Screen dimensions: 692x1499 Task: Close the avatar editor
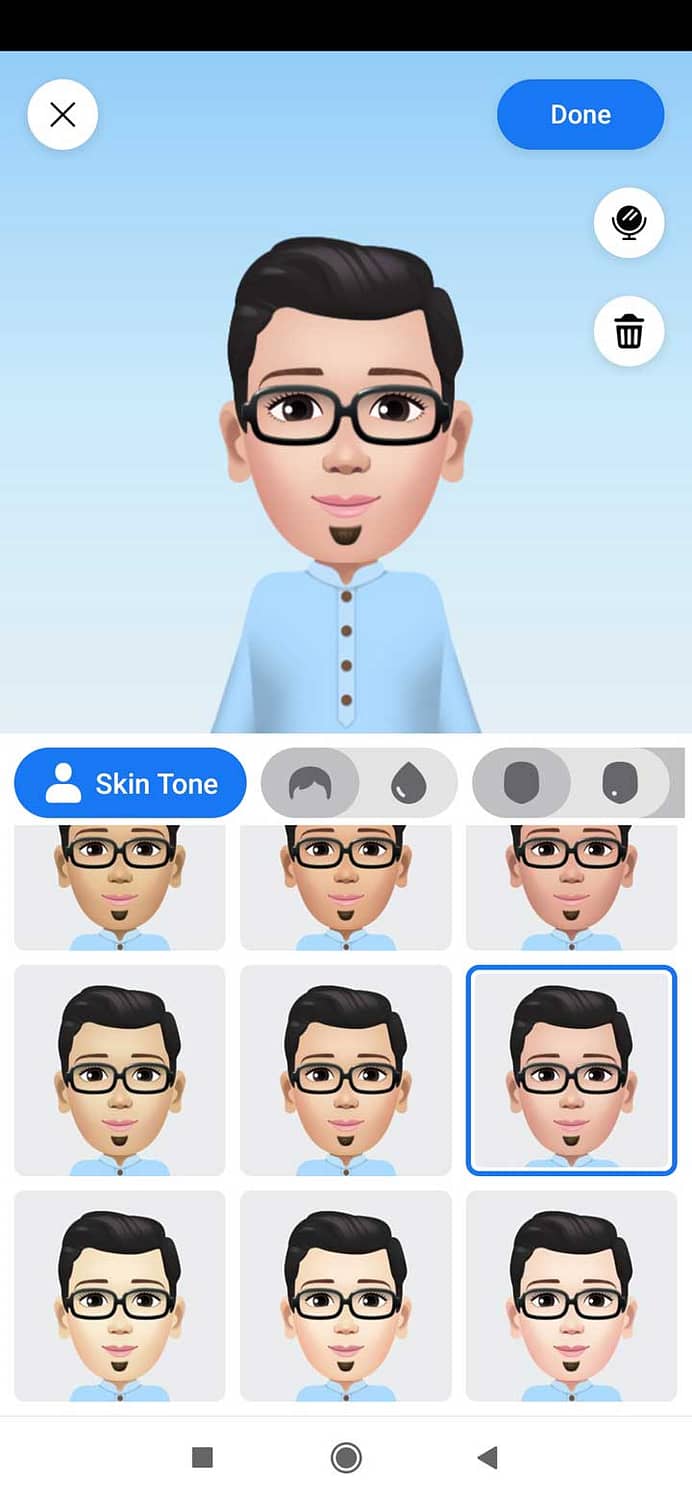[62, 115]
